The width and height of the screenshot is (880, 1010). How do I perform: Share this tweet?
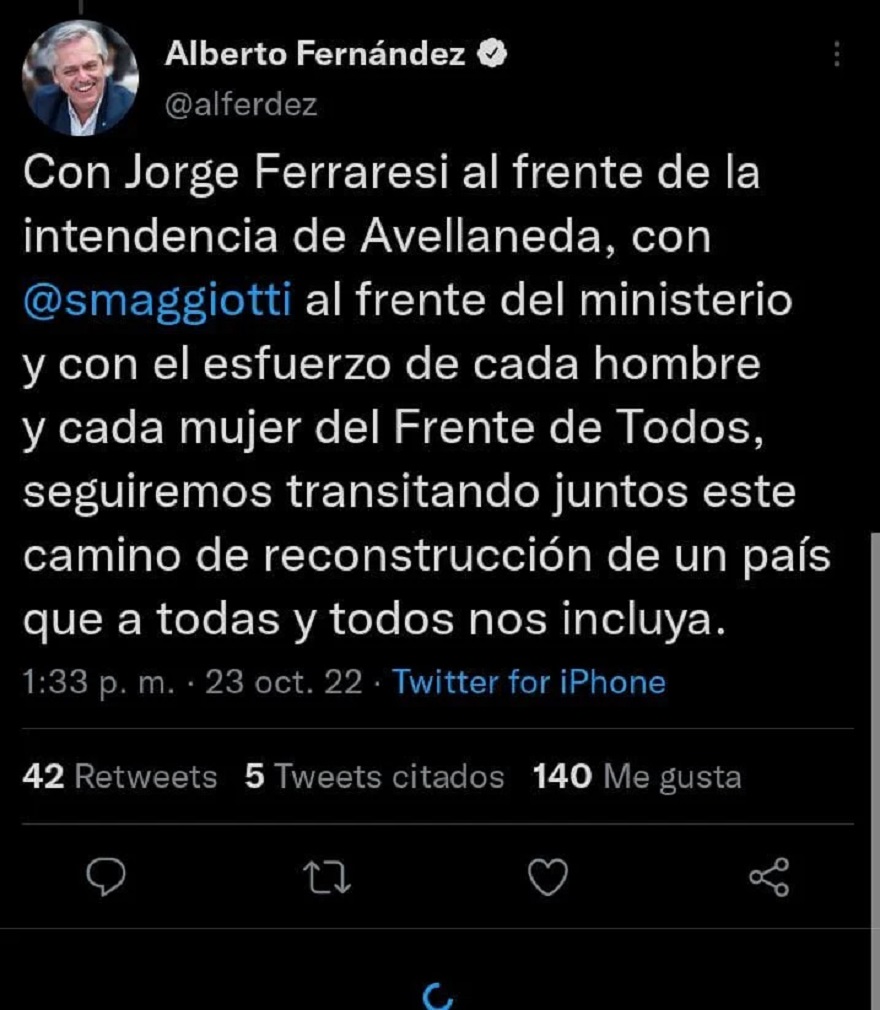pyautogui.click(x=769, y=878)
